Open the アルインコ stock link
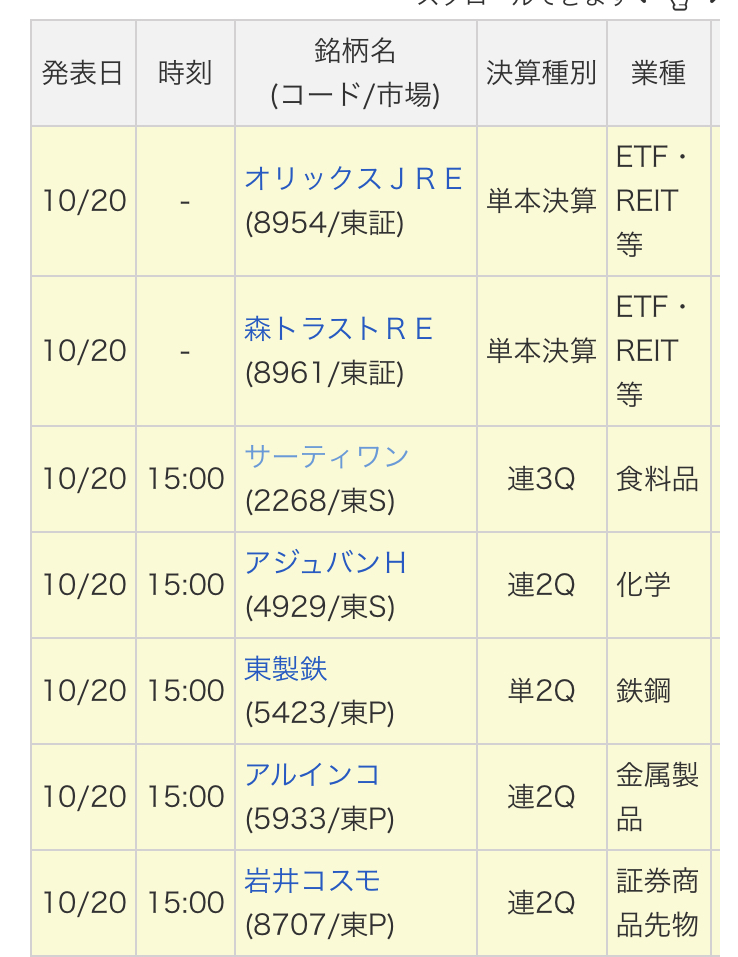 313,774
